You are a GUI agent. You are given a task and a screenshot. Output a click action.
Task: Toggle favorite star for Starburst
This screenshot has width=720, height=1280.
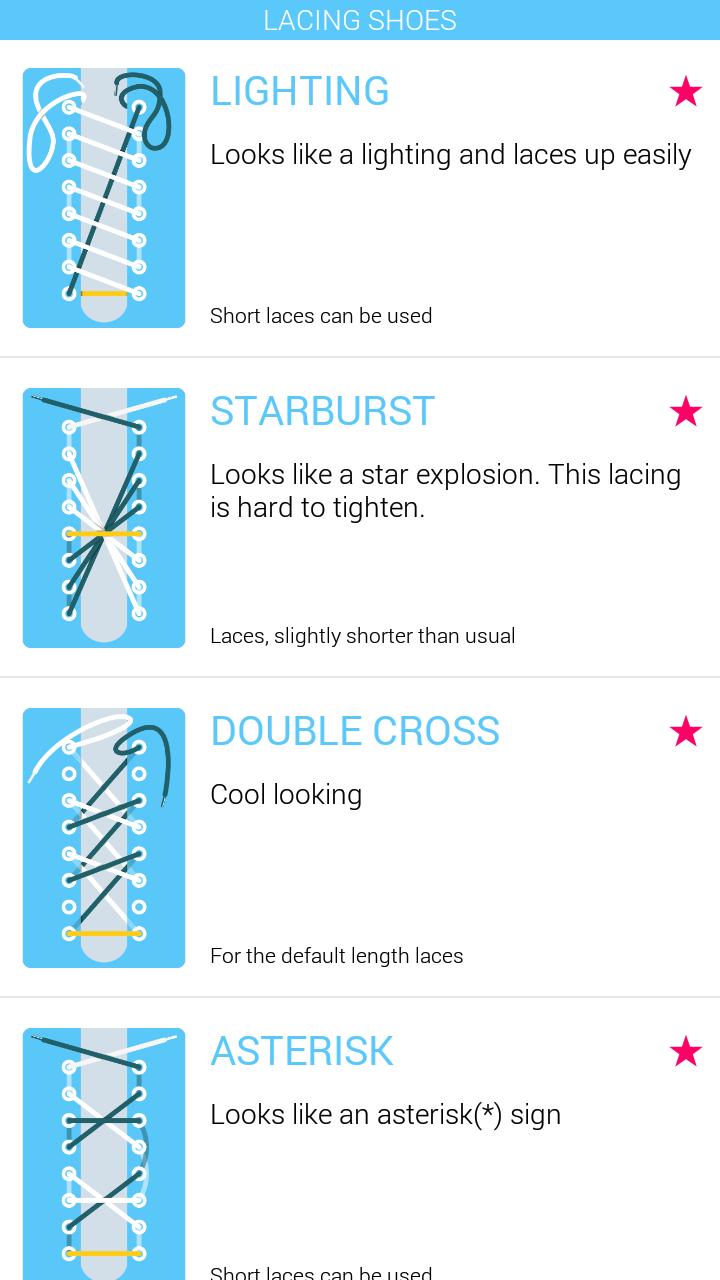(686, 411)
